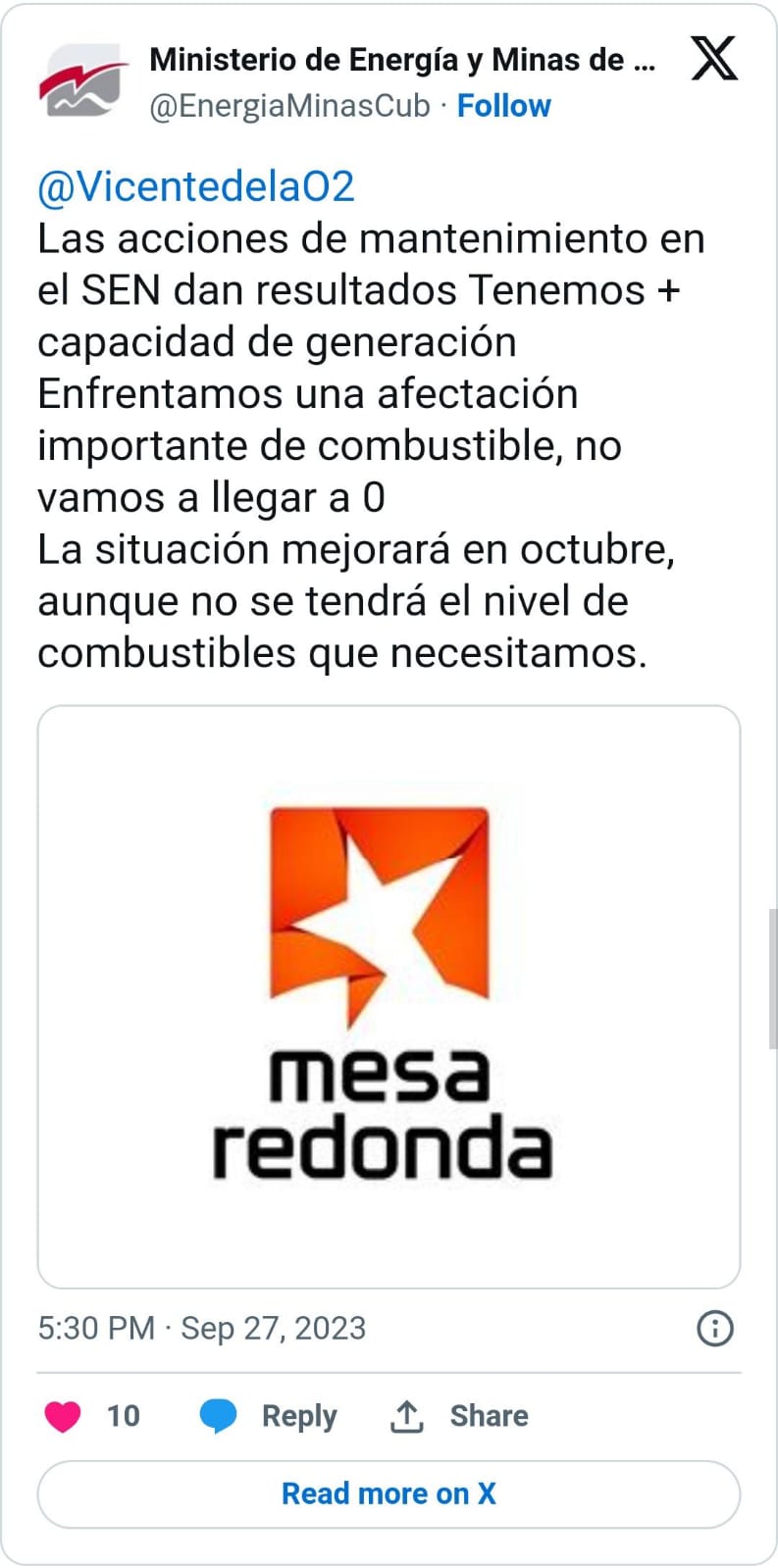Reply to the tweet
Image resolution: width=778 pixels, height=1568 pixels.
pos(268,1416)
